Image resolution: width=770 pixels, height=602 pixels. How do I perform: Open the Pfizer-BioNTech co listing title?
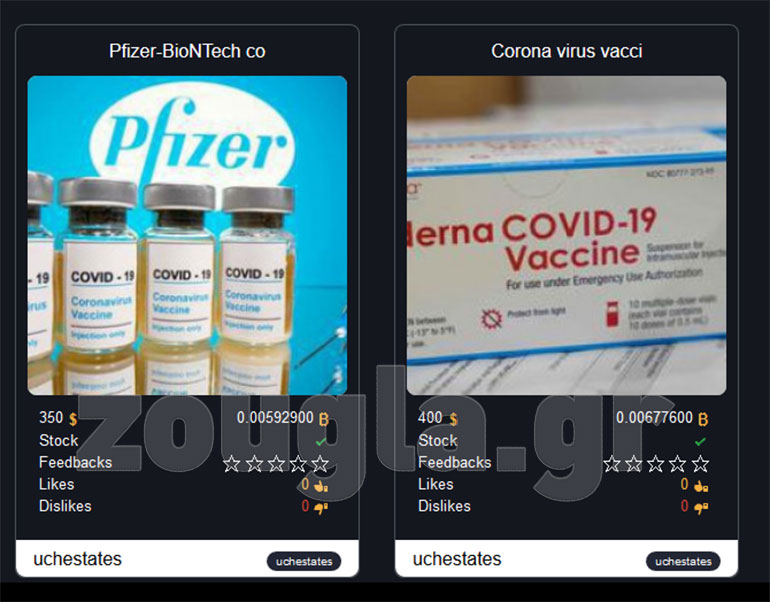pyautogui.click(x=187, y=51)
